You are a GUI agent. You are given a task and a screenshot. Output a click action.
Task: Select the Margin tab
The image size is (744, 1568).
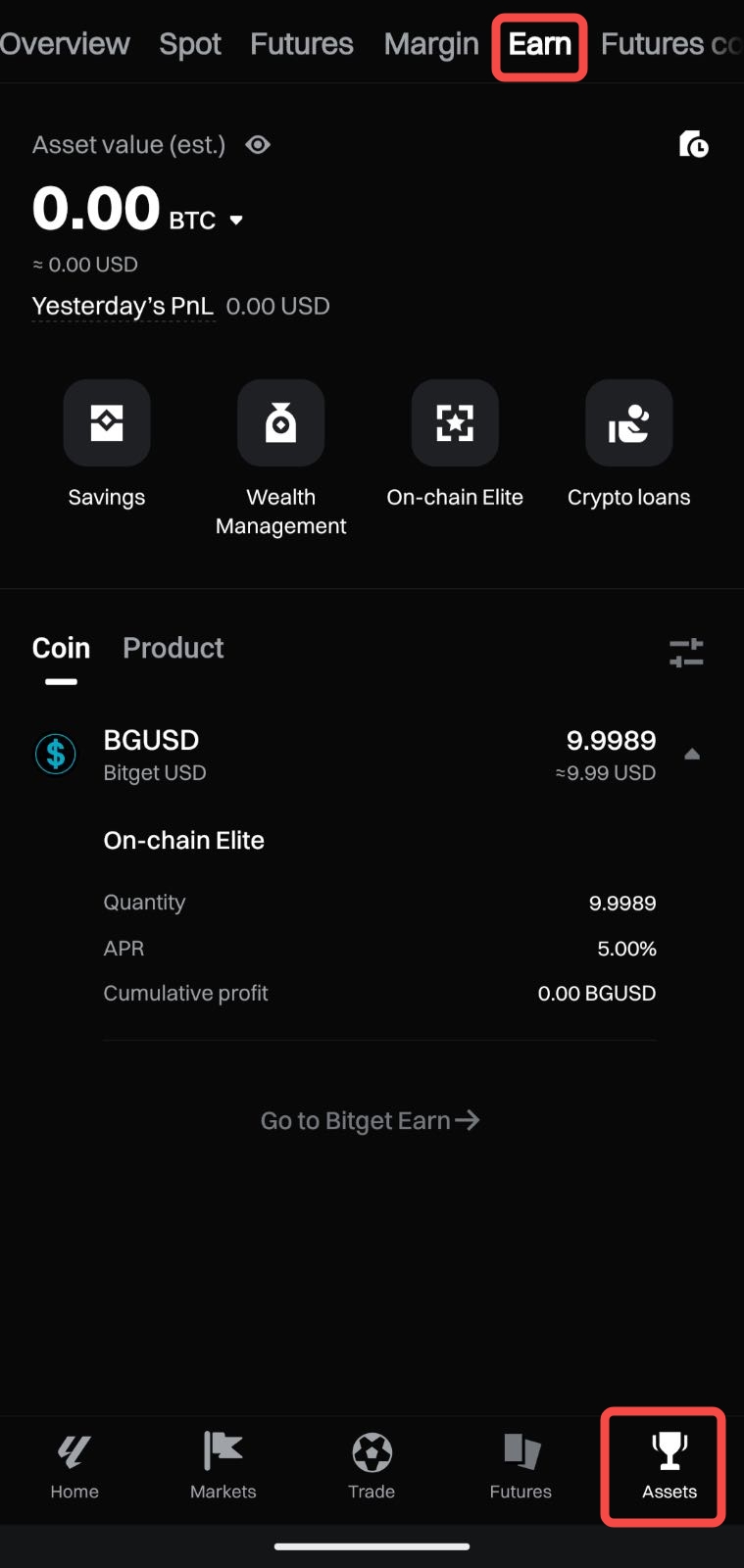pos(431,44)
